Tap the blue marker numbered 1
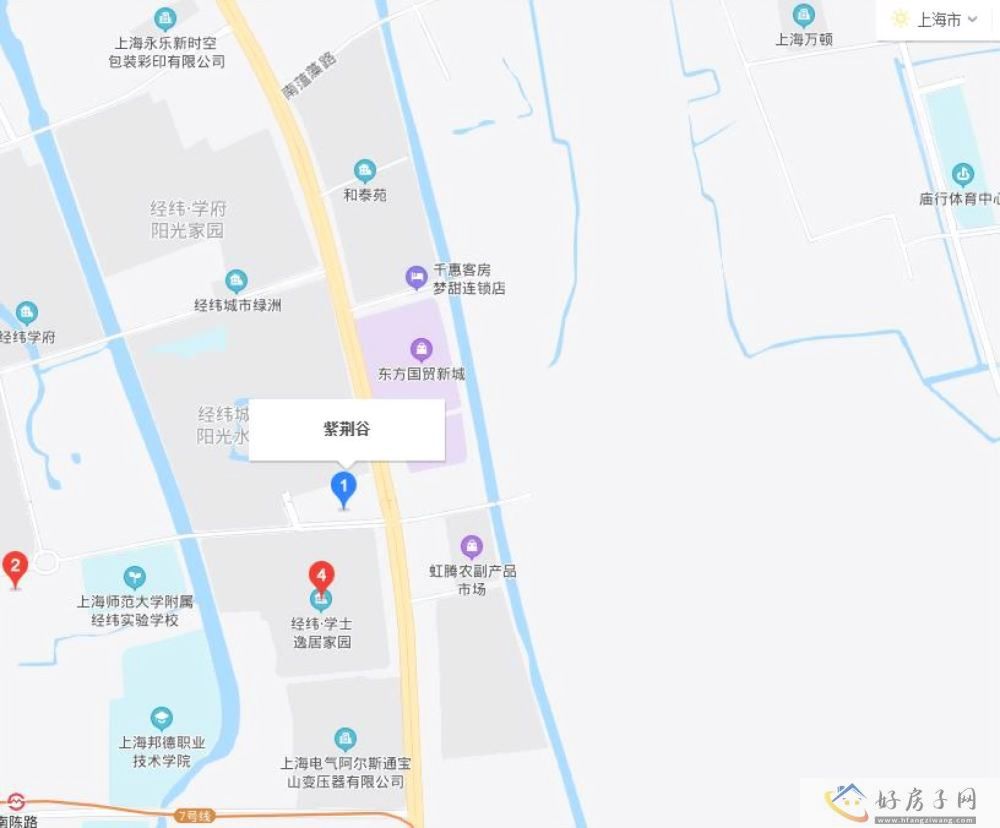 (x=343, y=489)
